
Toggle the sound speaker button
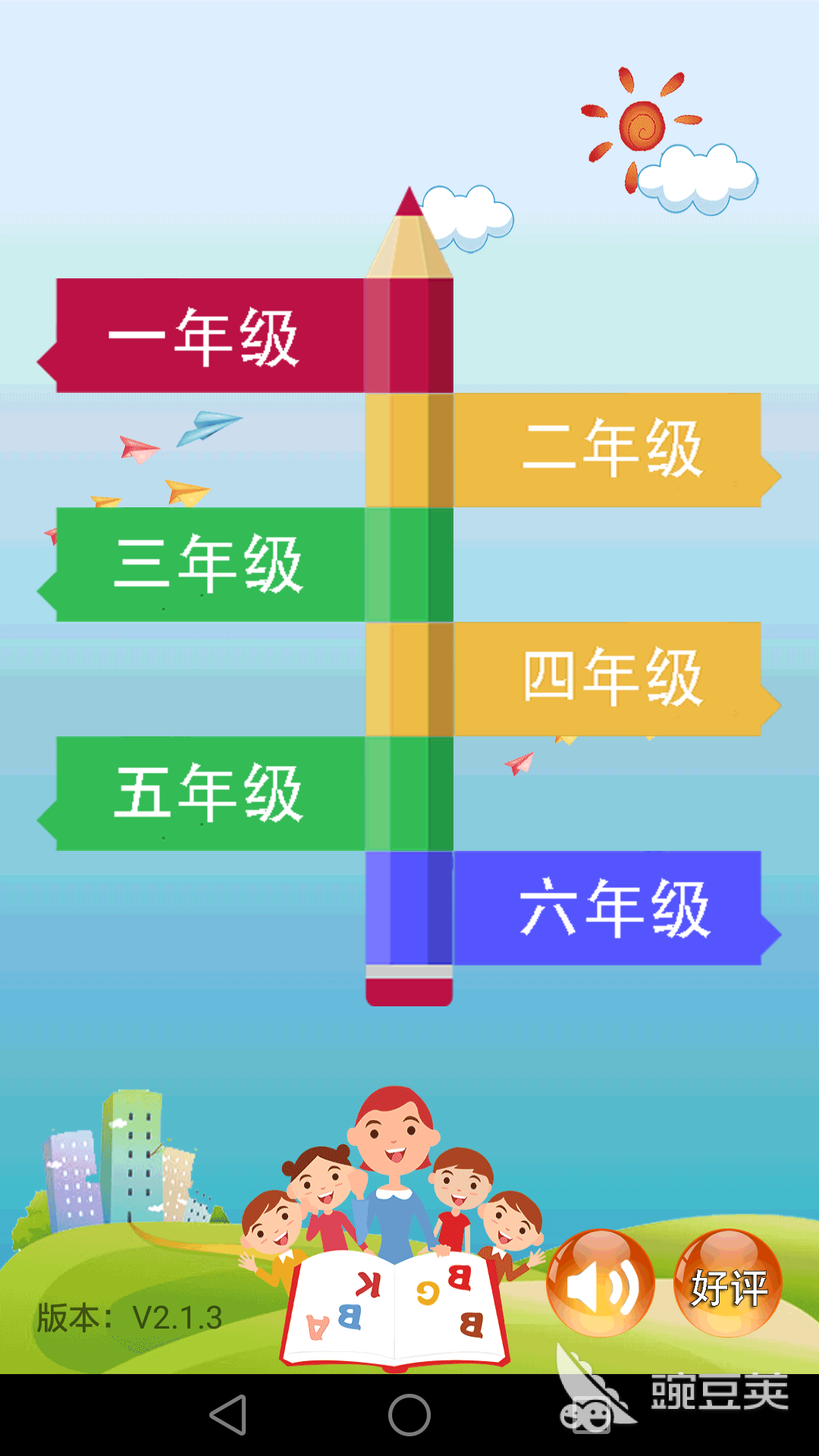click(600, 1282)
